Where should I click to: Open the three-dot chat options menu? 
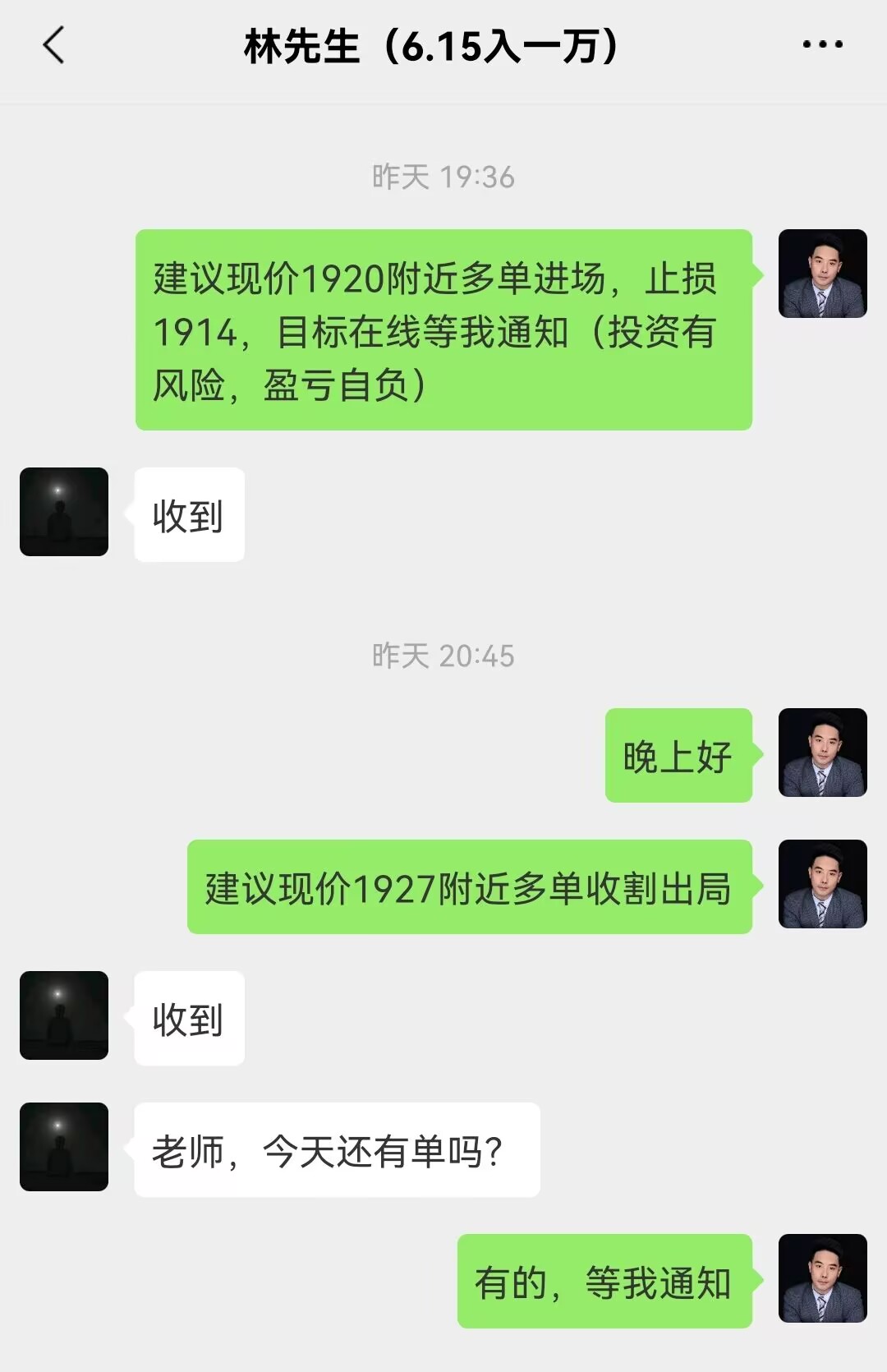(x=822, y=45)
